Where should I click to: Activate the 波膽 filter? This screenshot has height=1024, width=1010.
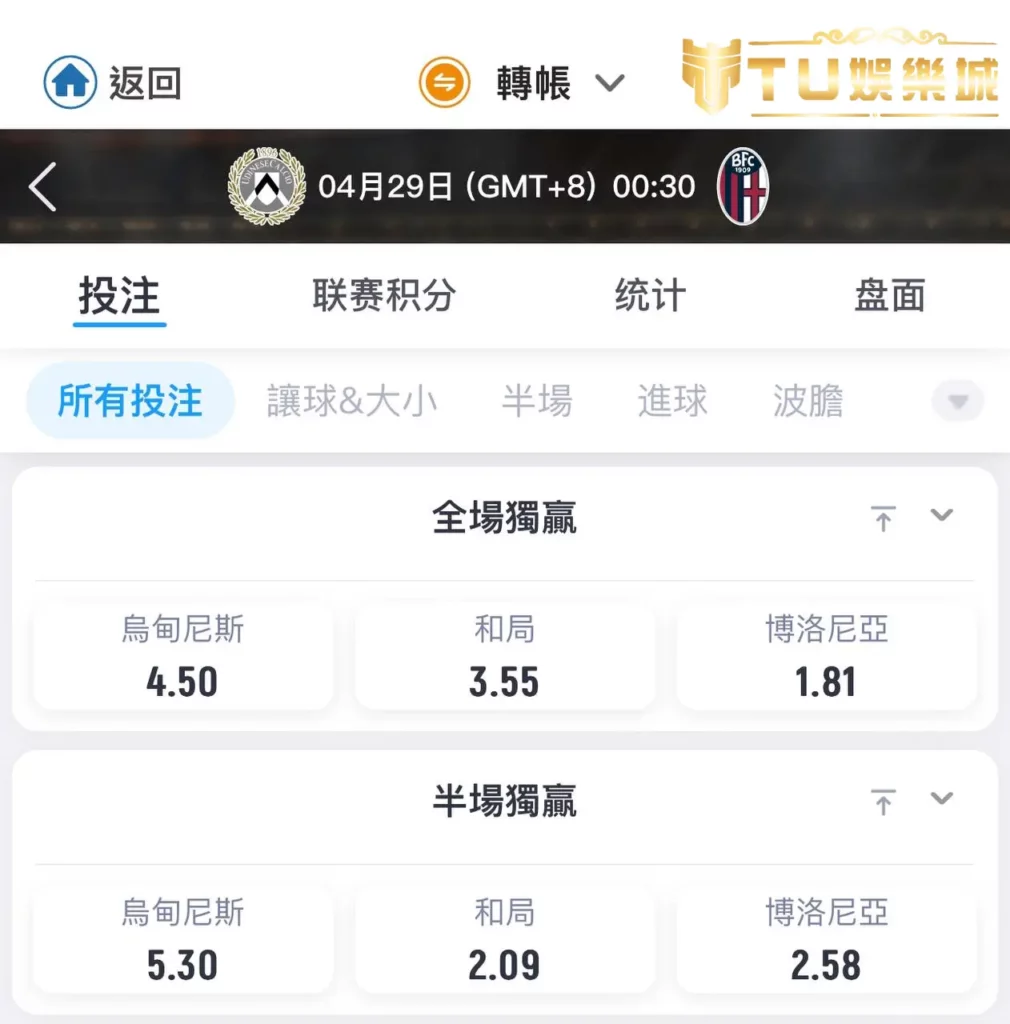pyautogui.click(x=806, y=399)
